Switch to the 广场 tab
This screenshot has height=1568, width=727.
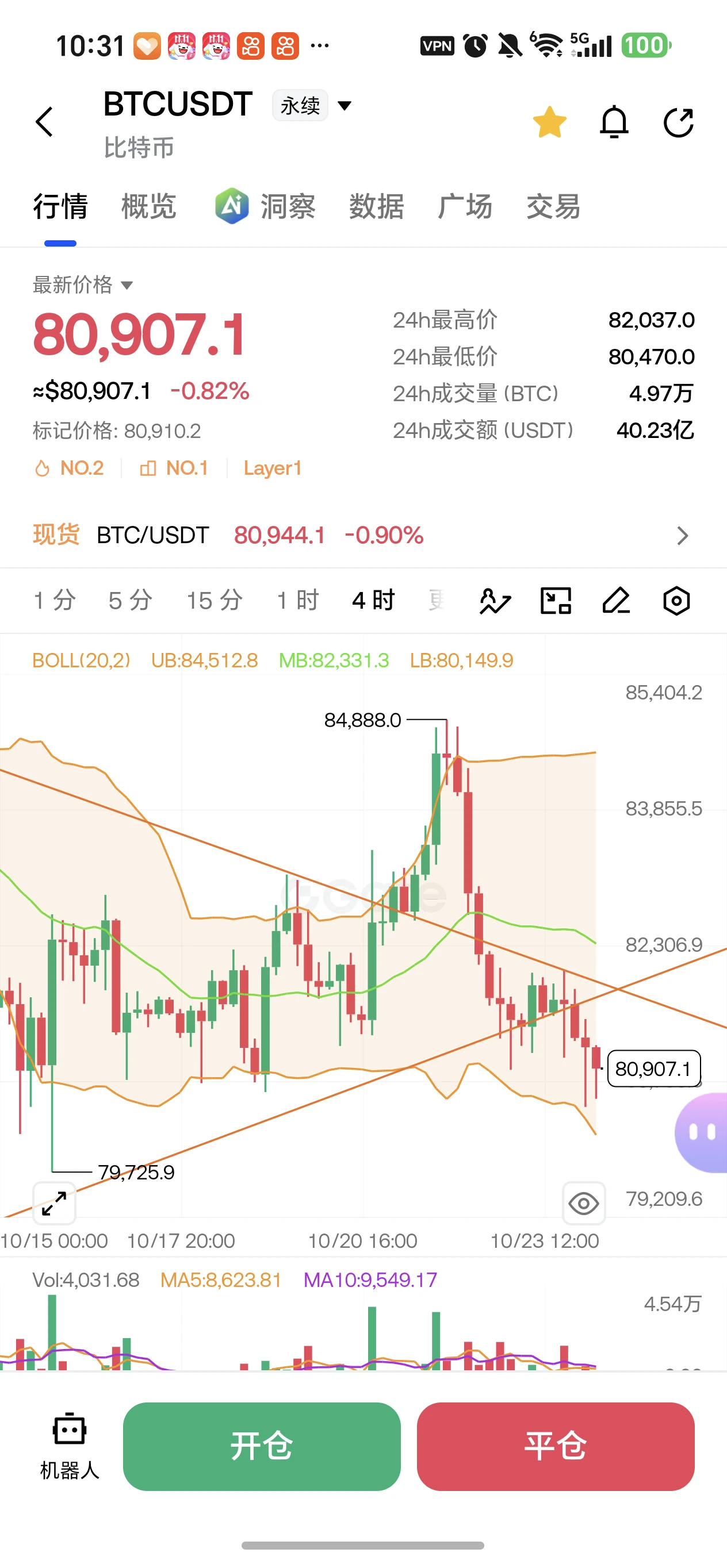tap(465, 206)
